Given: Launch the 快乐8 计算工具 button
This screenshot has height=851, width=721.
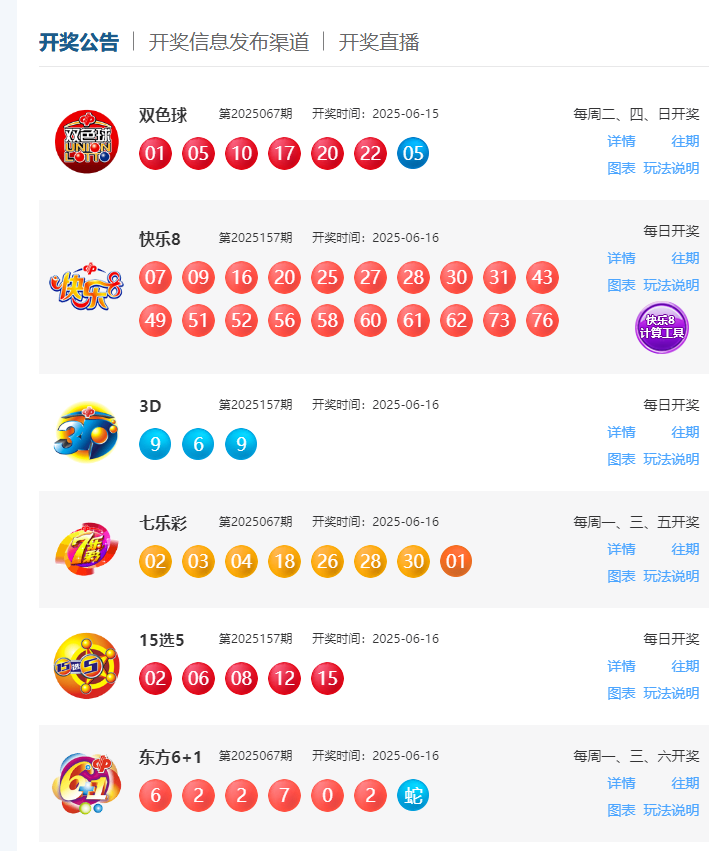Looking at the screenshot, I should (x=662, y=328).
